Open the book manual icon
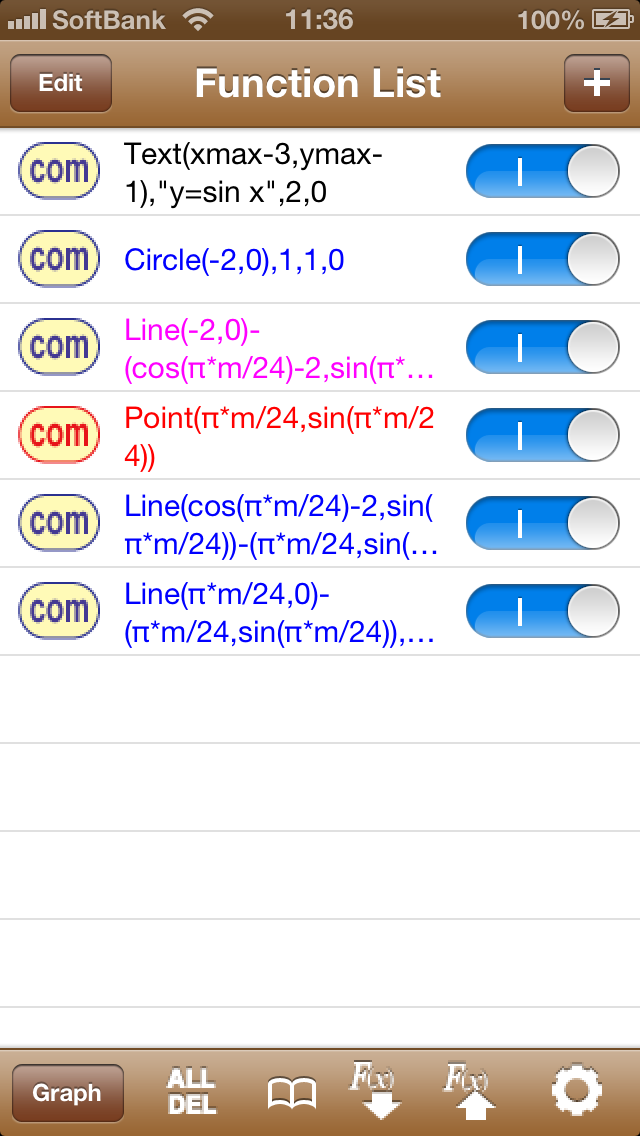The image size is (640, 1136). pyautogui.click(x=291, y=1093)
